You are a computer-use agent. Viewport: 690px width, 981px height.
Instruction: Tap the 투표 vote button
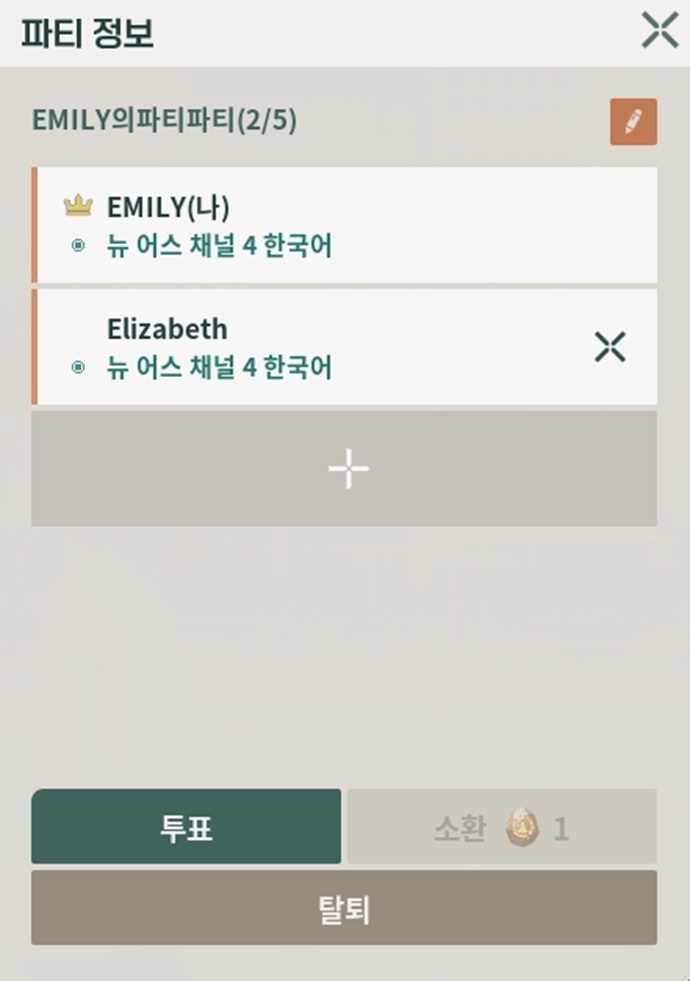tap(186, 826)
